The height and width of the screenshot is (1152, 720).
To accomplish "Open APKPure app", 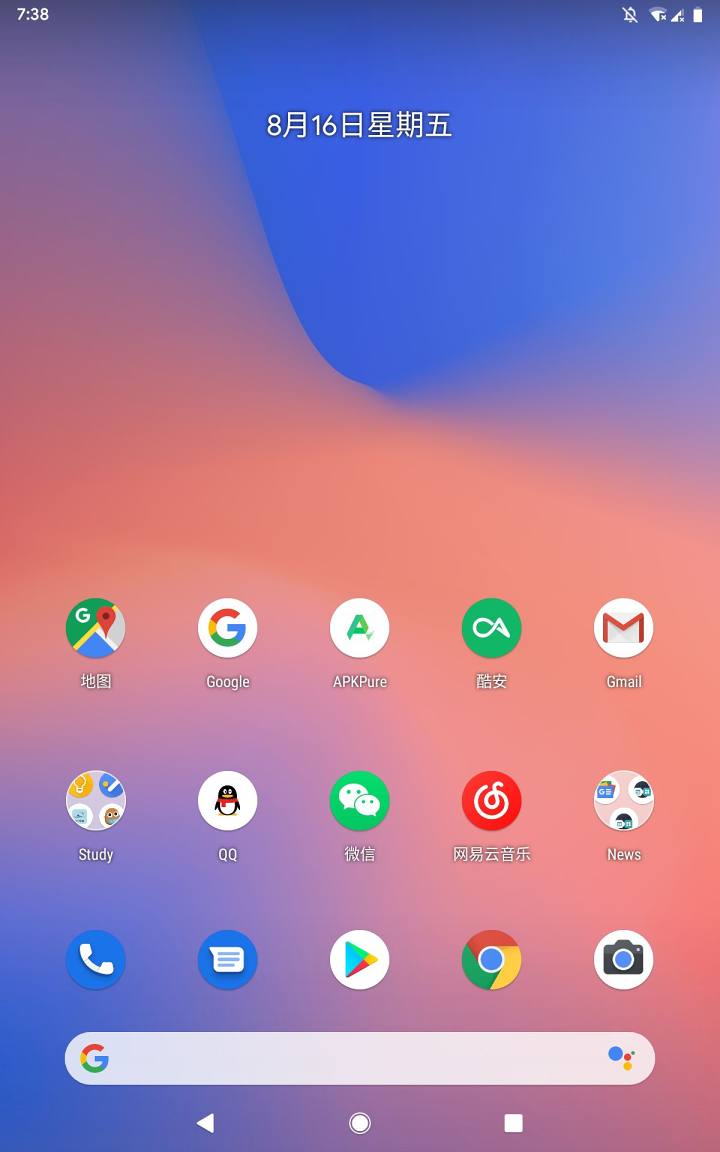I will click(x=360, y=628).
